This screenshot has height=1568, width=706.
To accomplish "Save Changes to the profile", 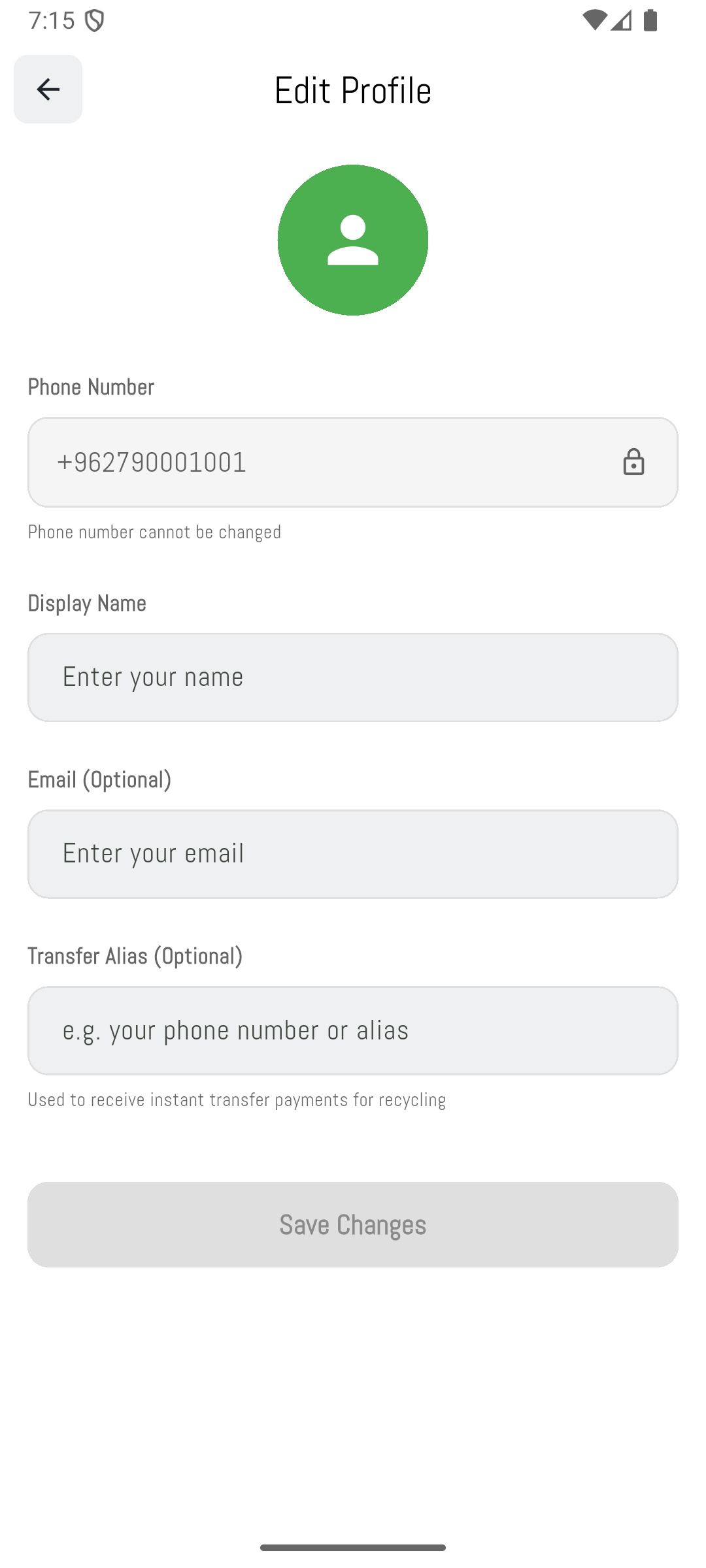I will pos(353,1224).
